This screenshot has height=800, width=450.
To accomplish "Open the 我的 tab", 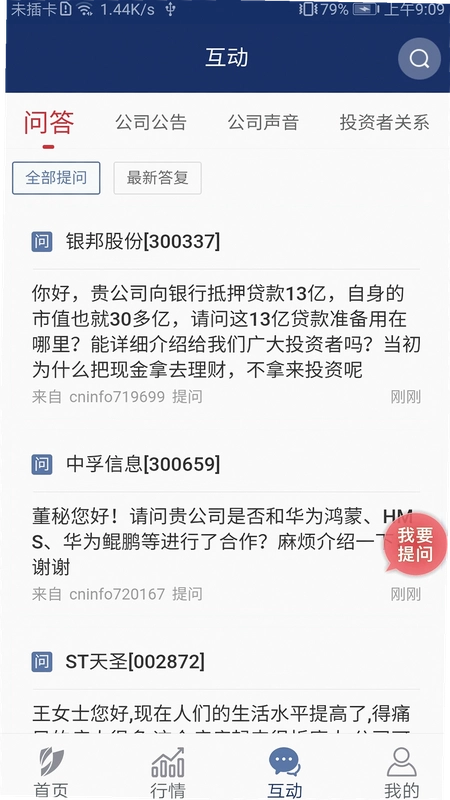I will tap(402, 771).
